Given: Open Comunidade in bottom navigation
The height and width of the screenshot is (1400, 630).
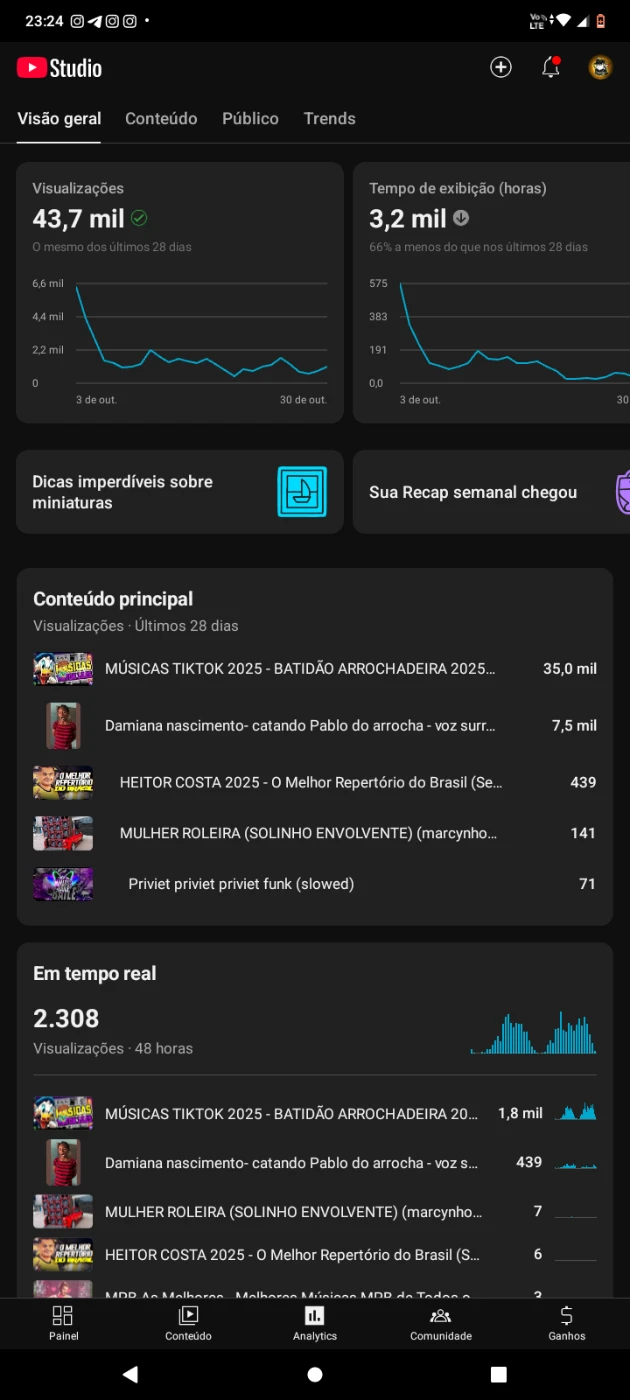Looking at the screenshot, I should click(x=440, y=1322).
